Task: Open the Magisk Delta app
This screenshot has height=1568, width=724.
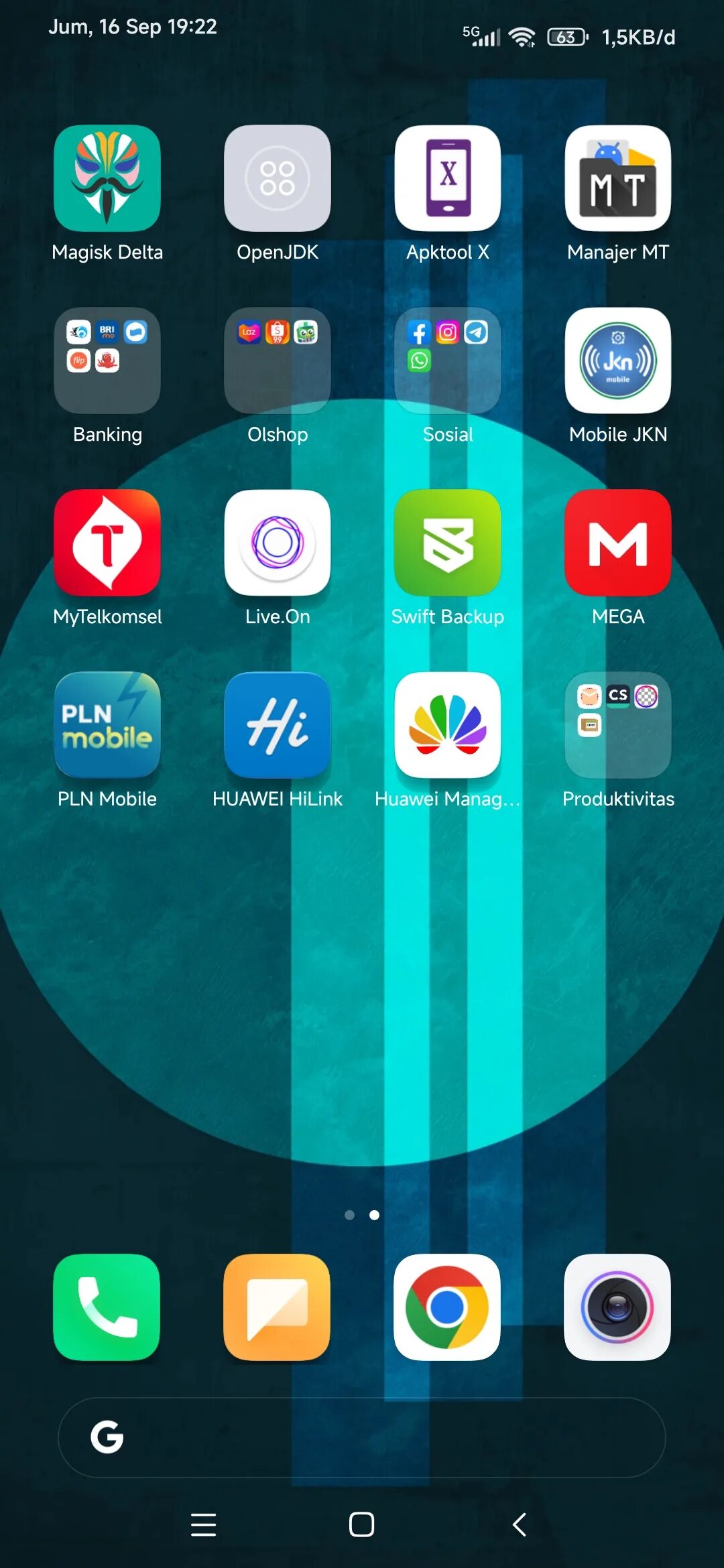Action: tap(107, 178)
